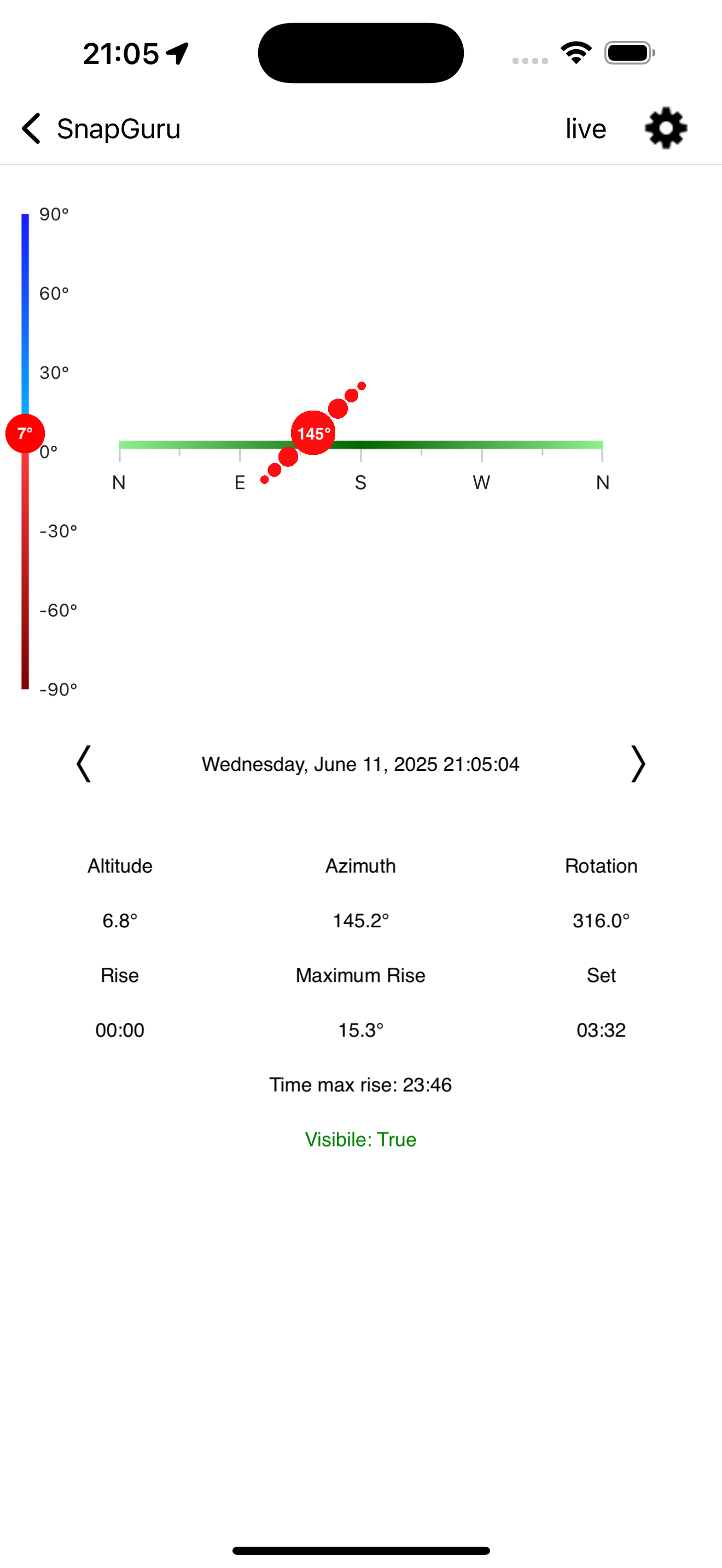Select the 145° azimuth marker
This screenshot has height=1568, width=722.
tap(313, 433)
